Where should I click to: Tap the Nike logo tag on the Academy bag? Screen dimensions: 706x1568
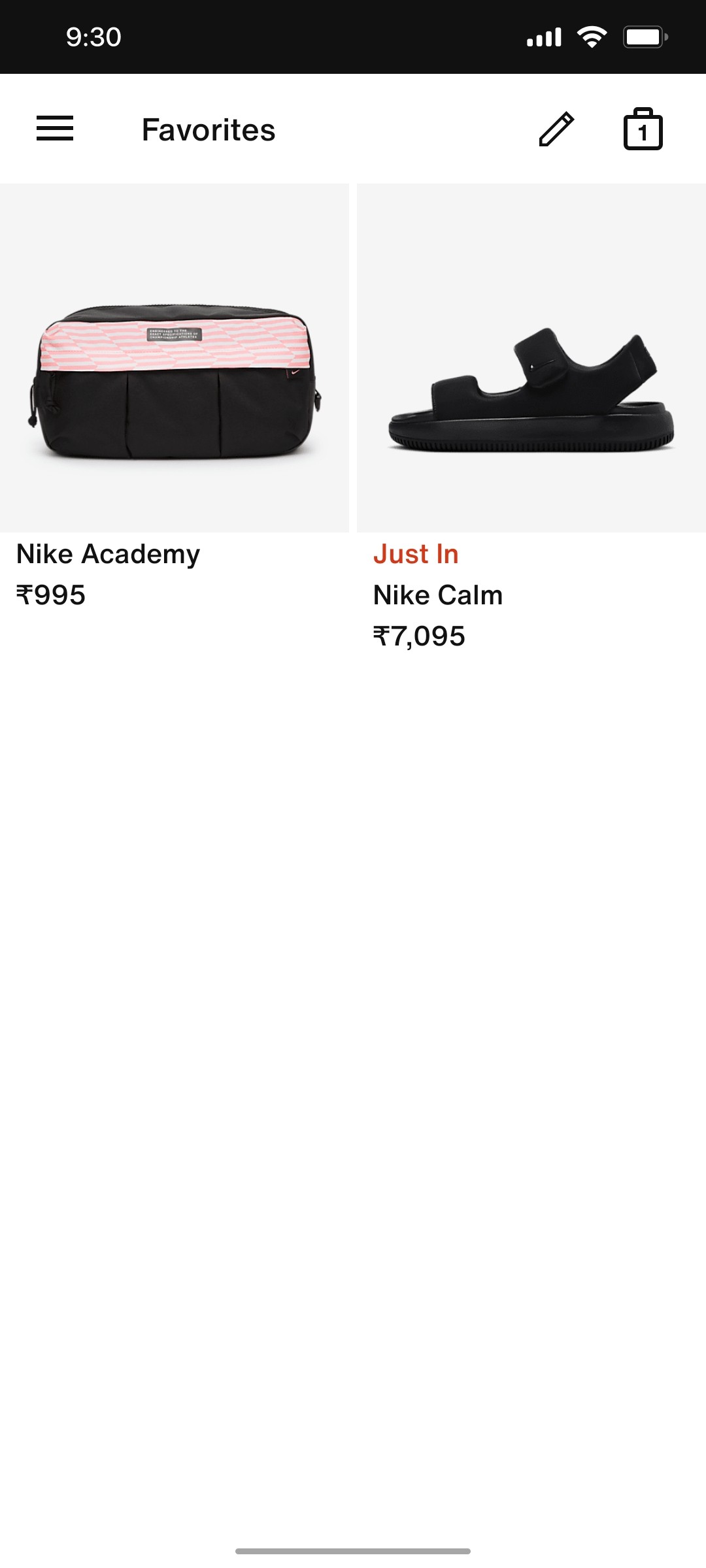coord(295,372)
